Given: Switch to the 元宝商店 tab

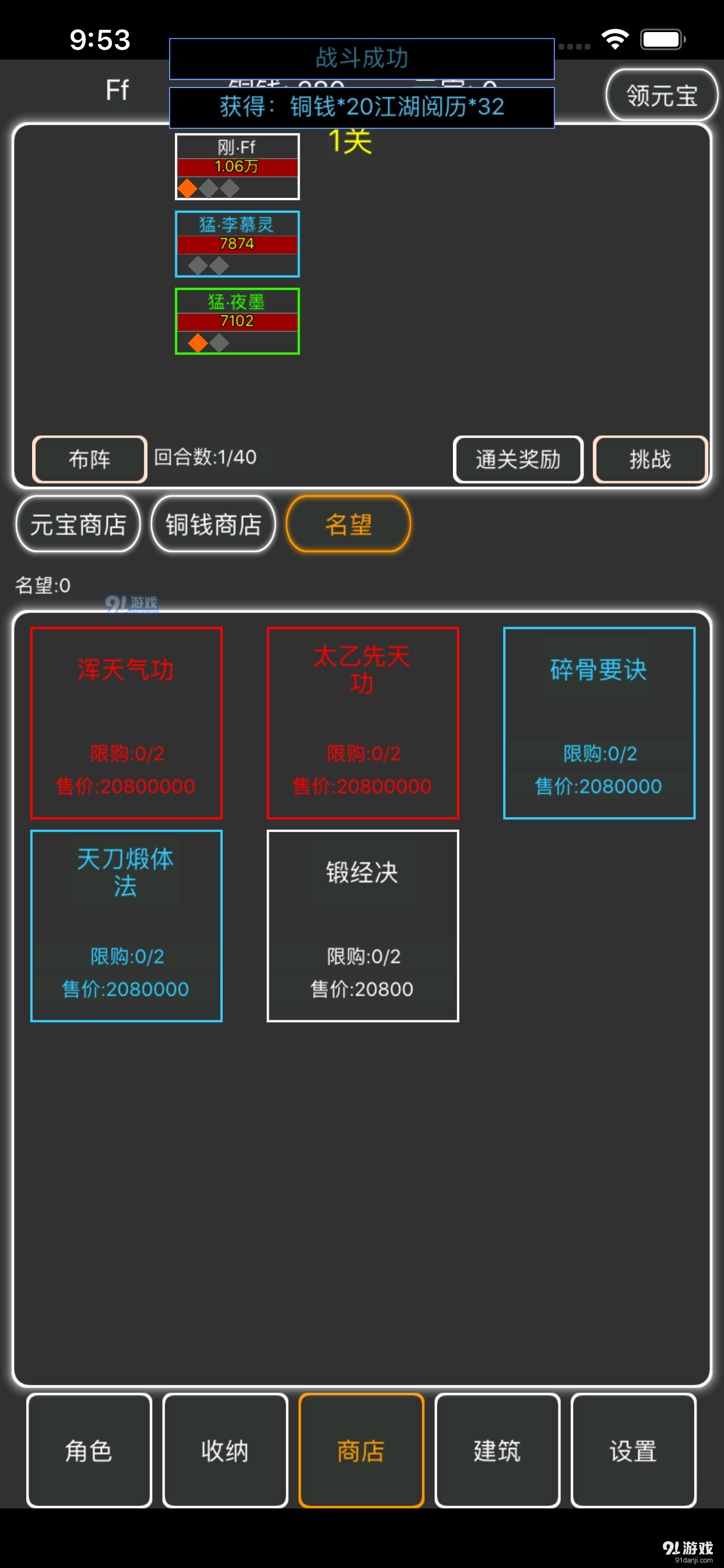Looking at the screenshot, I should pos(79,524).
